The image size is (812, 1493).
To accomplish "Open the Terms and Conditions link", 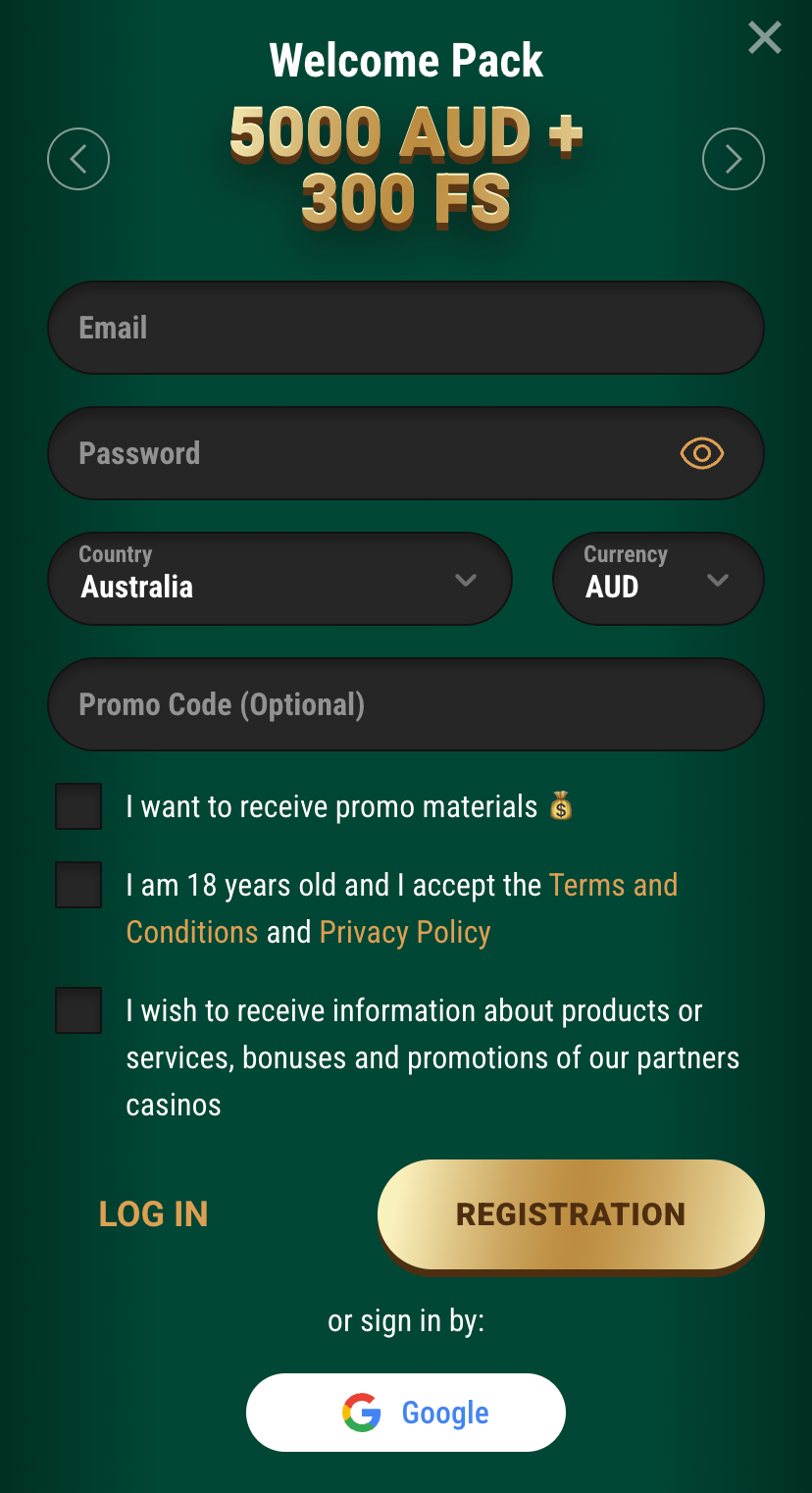I will tap(614, 884).
